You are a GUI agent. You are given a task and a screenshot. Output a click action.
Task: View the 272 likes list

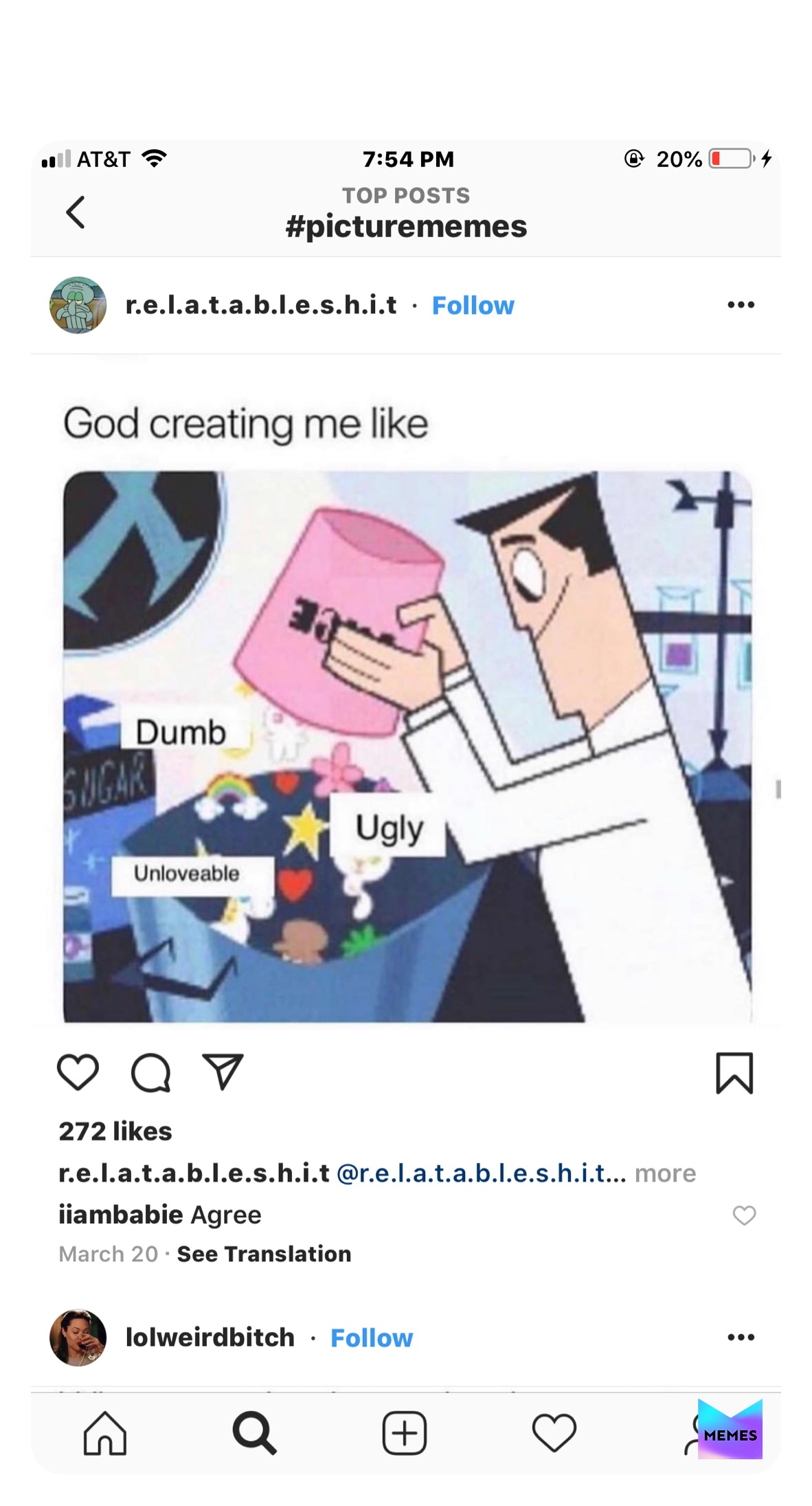click(115, 1131)
